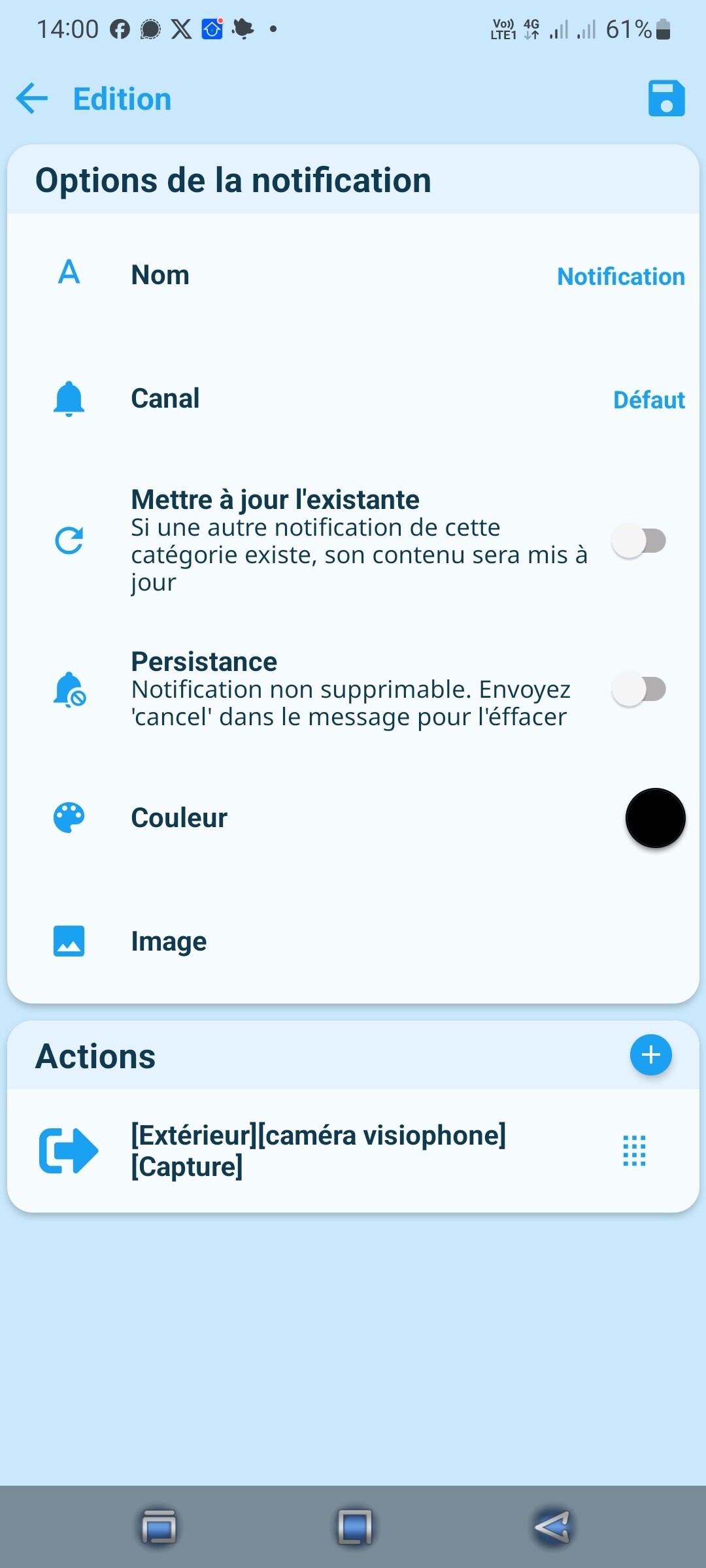Enable the Mettre à jour l'existante switch
This screenshot has height=1568, width=706.
point(639,541)
